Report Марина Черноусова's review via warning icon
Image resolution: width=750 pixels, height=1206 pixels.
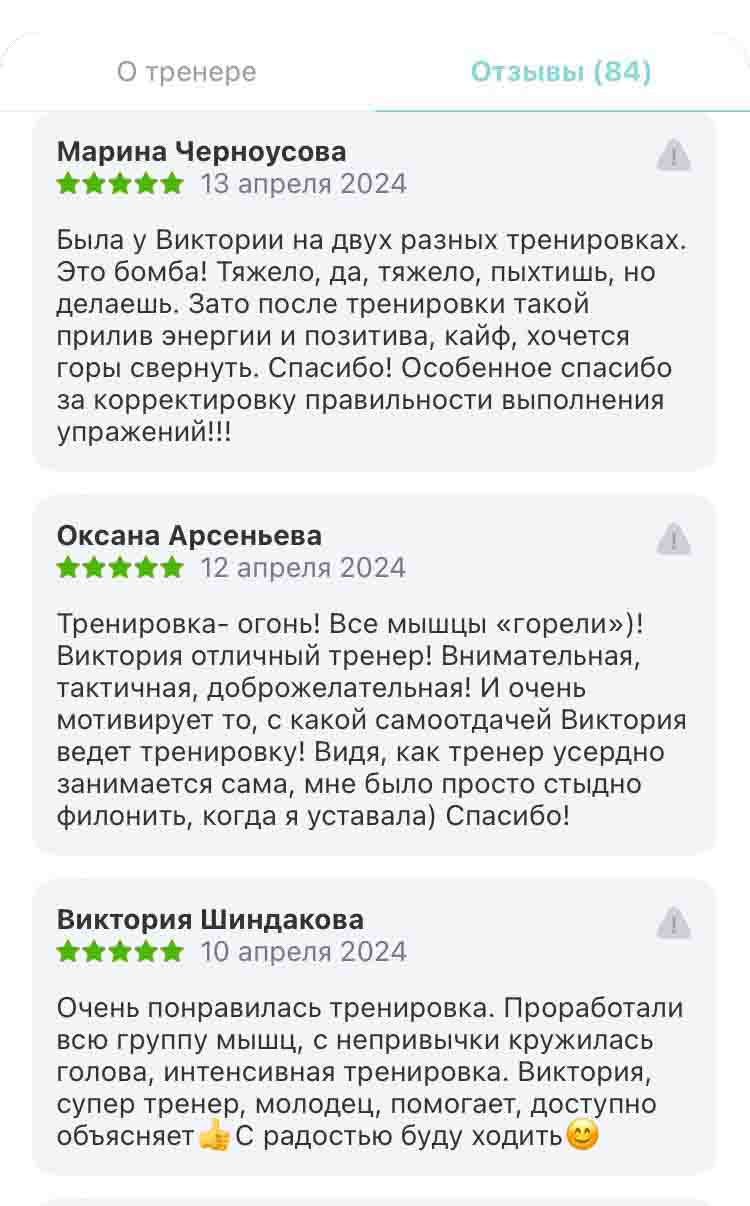(x=674, y=155)
